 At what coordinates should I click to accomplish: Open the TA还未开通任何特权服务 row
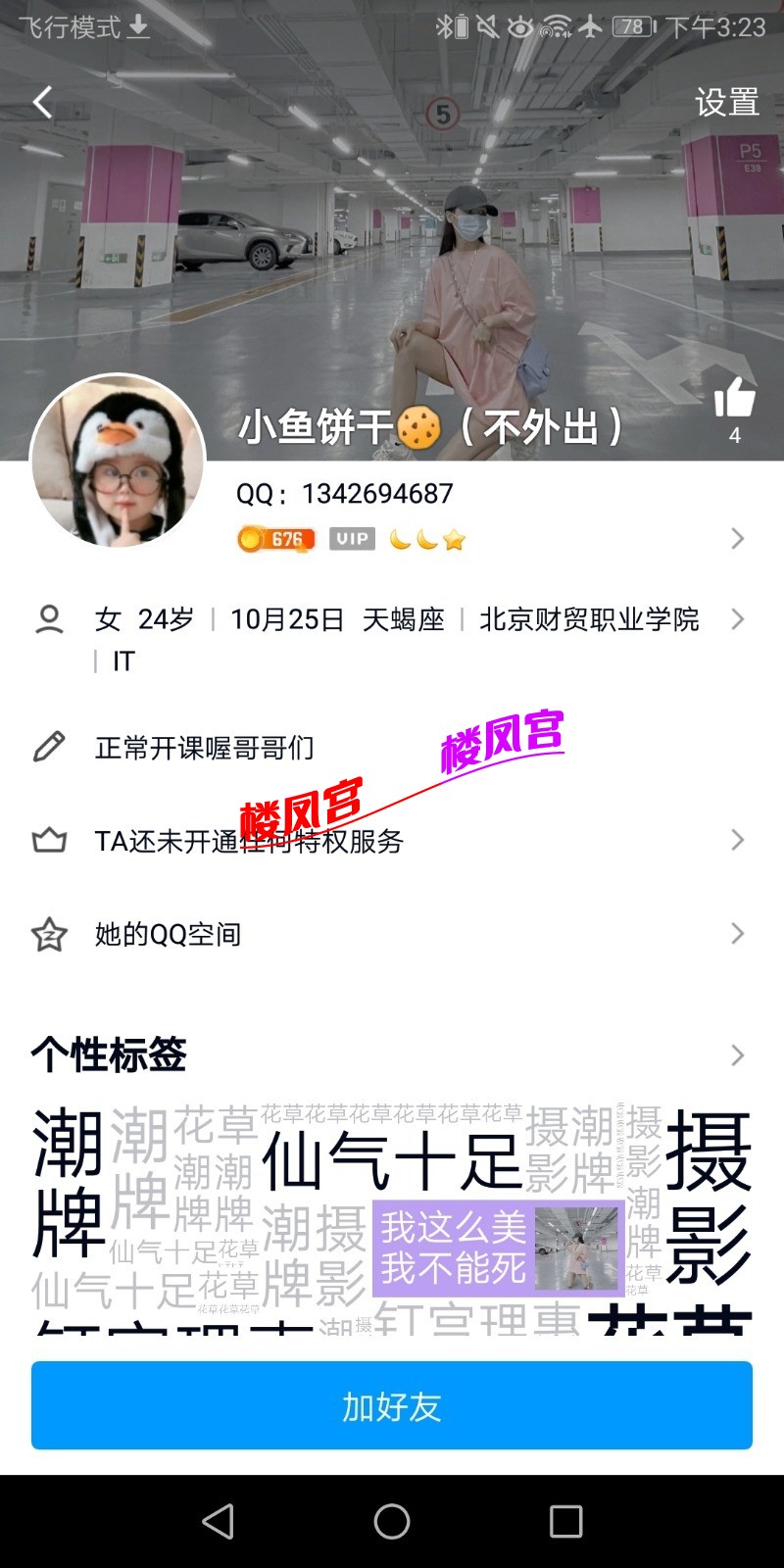(x=392, y=841)
